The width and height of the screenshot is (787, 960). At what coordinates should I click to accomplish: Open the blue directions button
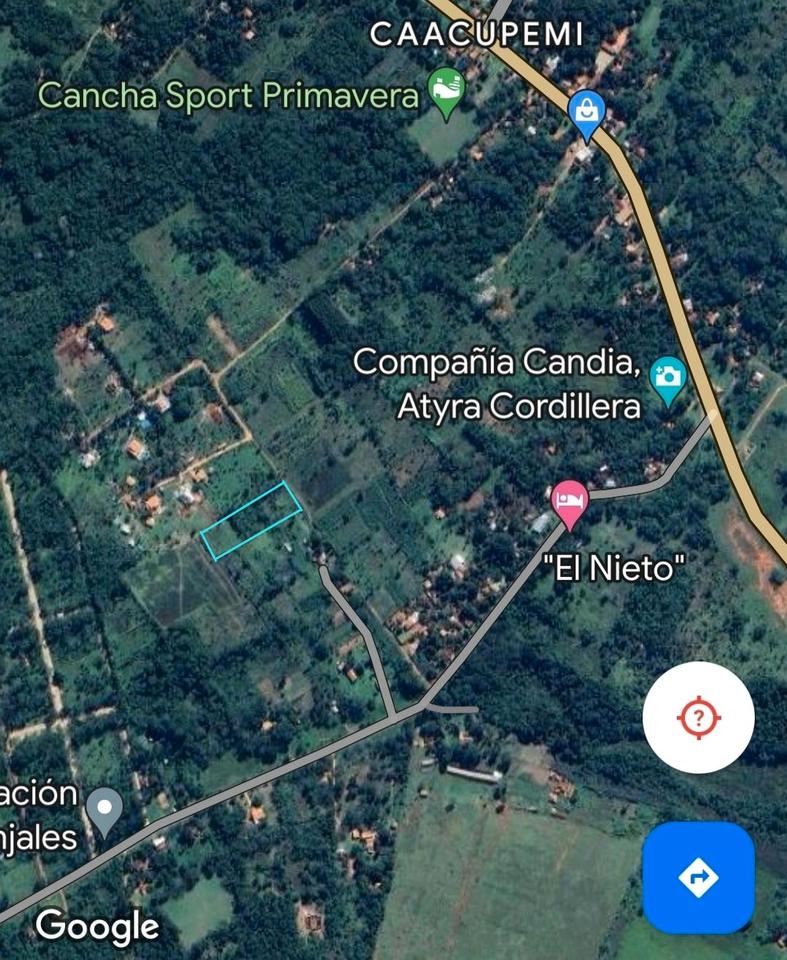tap(700, 879)
